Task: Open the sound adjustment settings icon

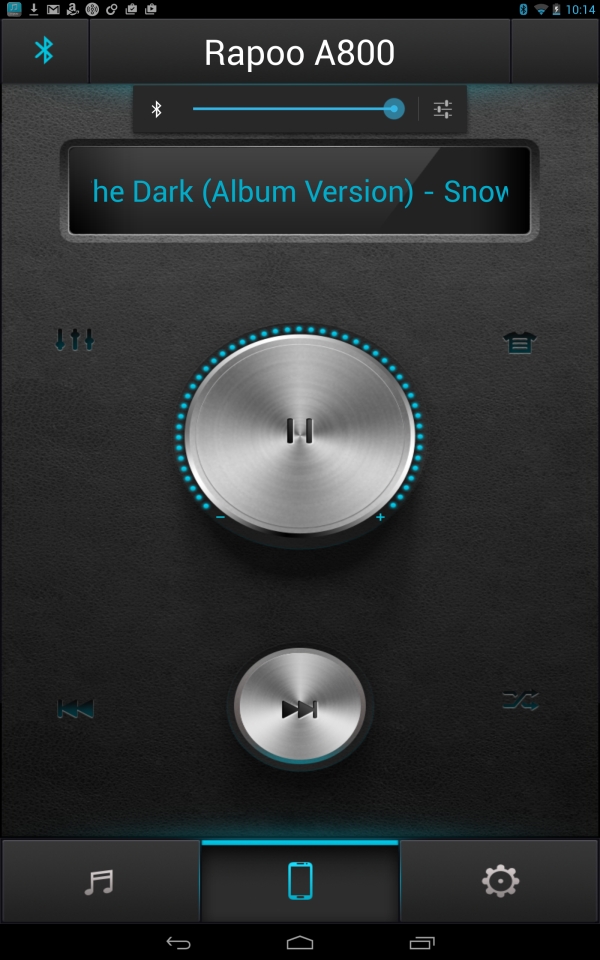Action: click(443, 110)
